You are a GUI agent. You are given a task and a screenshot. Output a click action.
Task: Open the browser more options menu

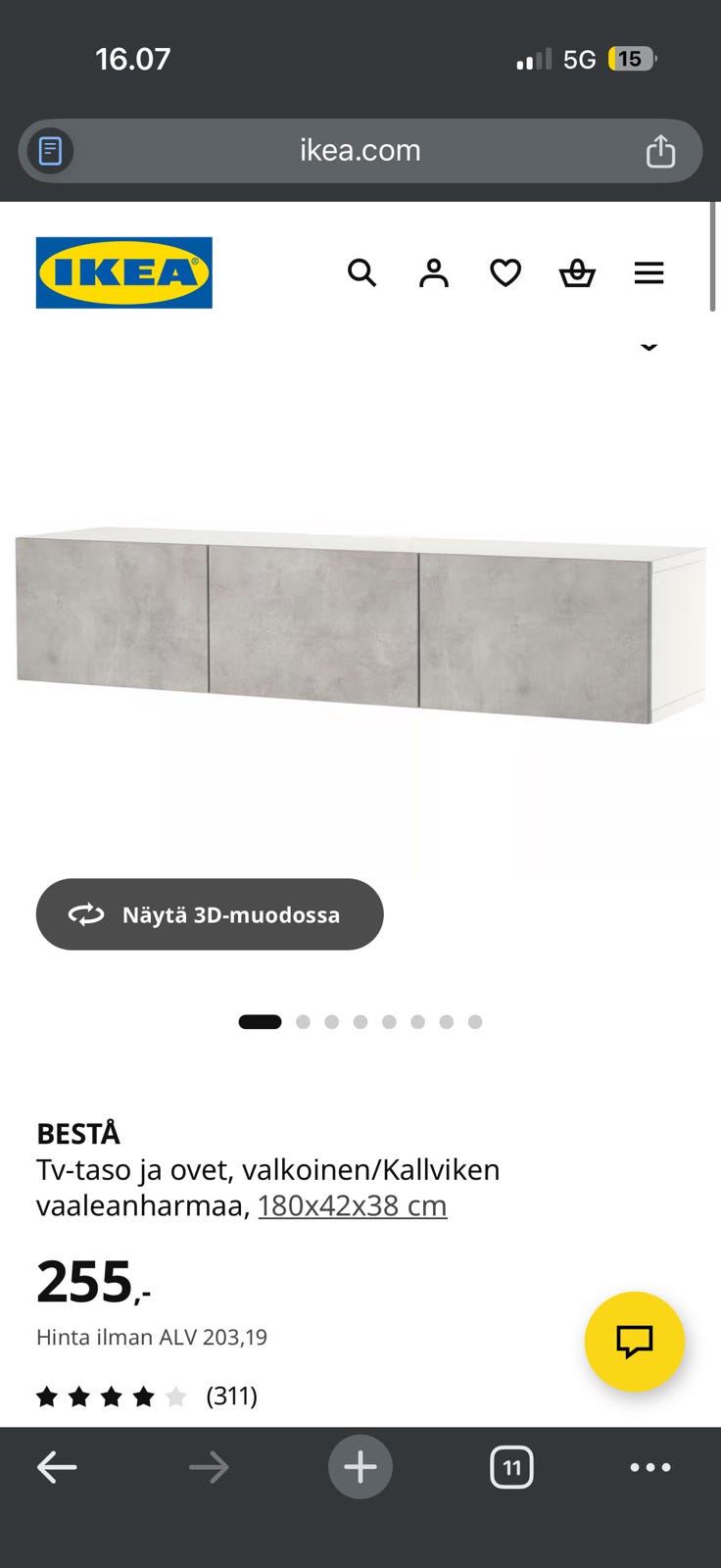(649, 1467)
